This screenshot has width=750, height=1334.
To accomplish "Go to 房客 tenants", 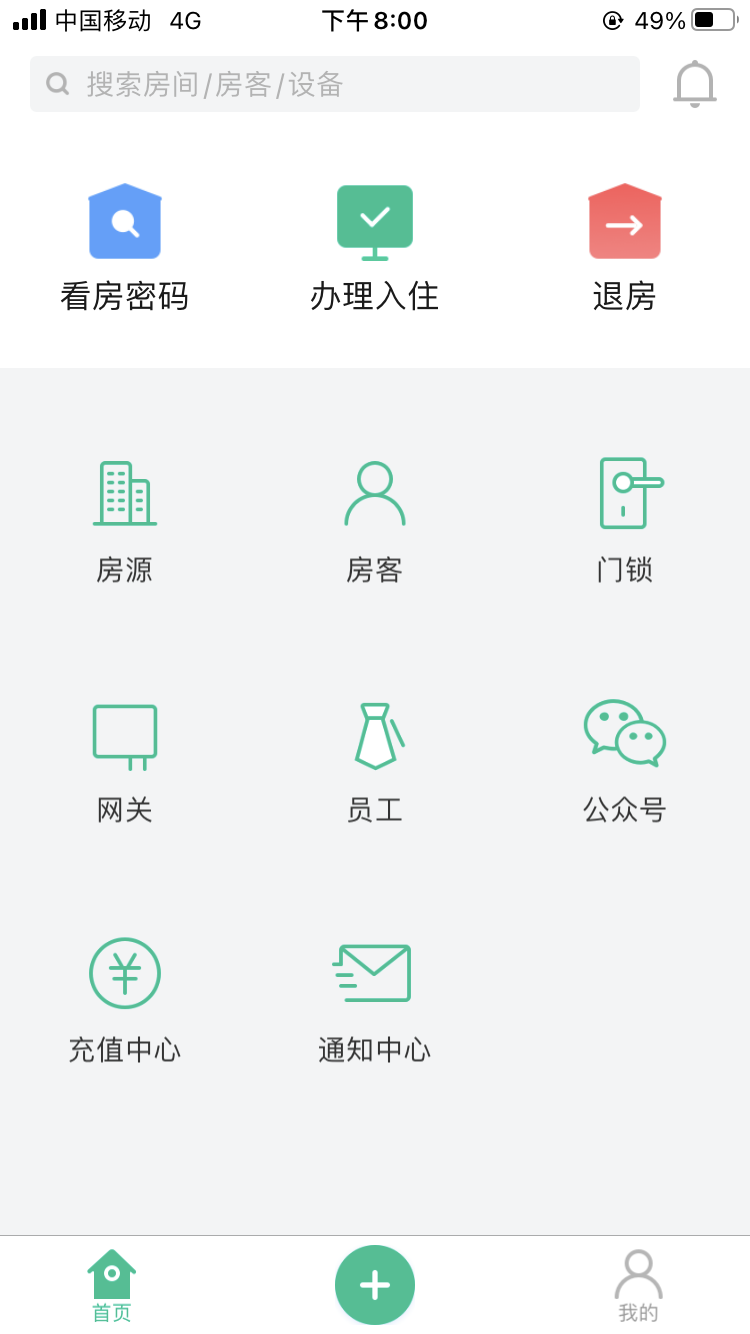I will point(375,521).
